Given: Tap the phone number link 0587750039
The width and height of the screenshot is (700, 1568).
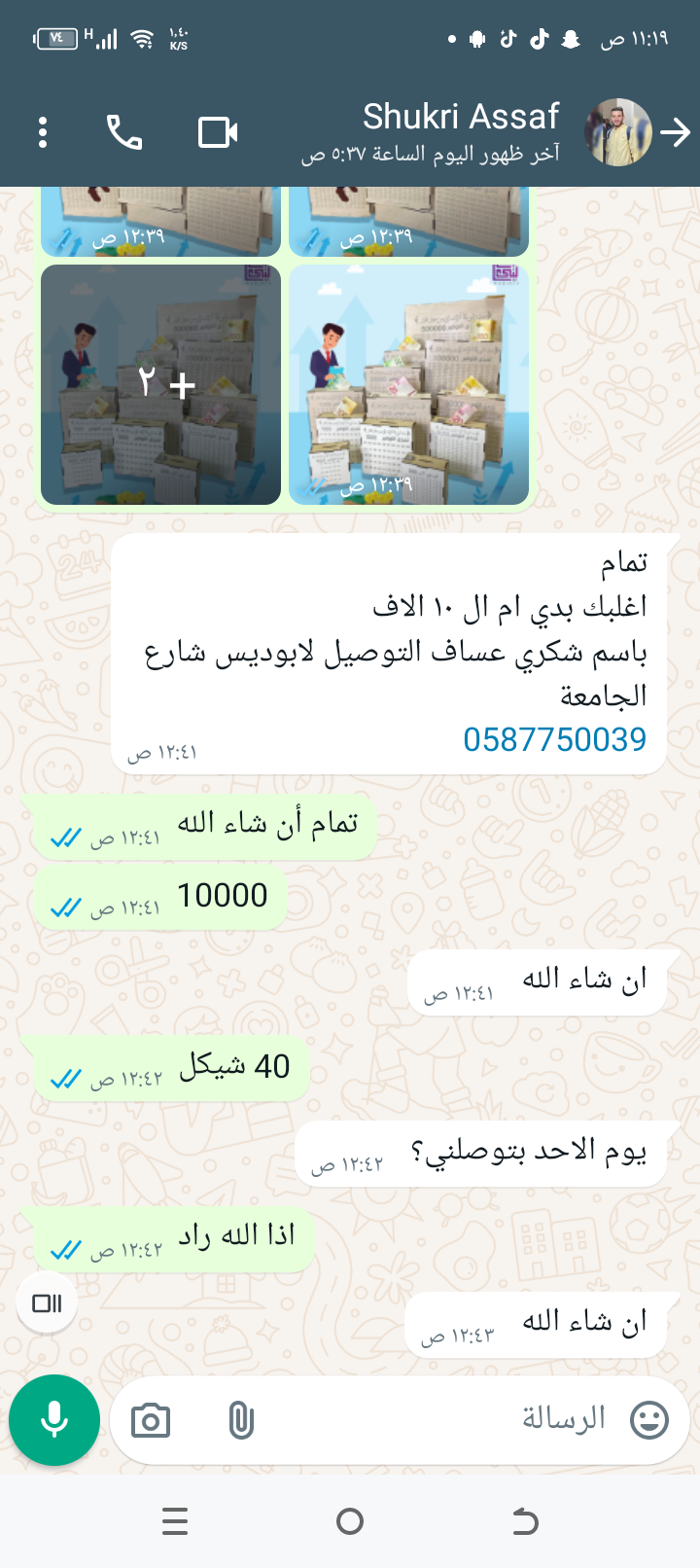Looking at the screenshot, I should point(554,739).
